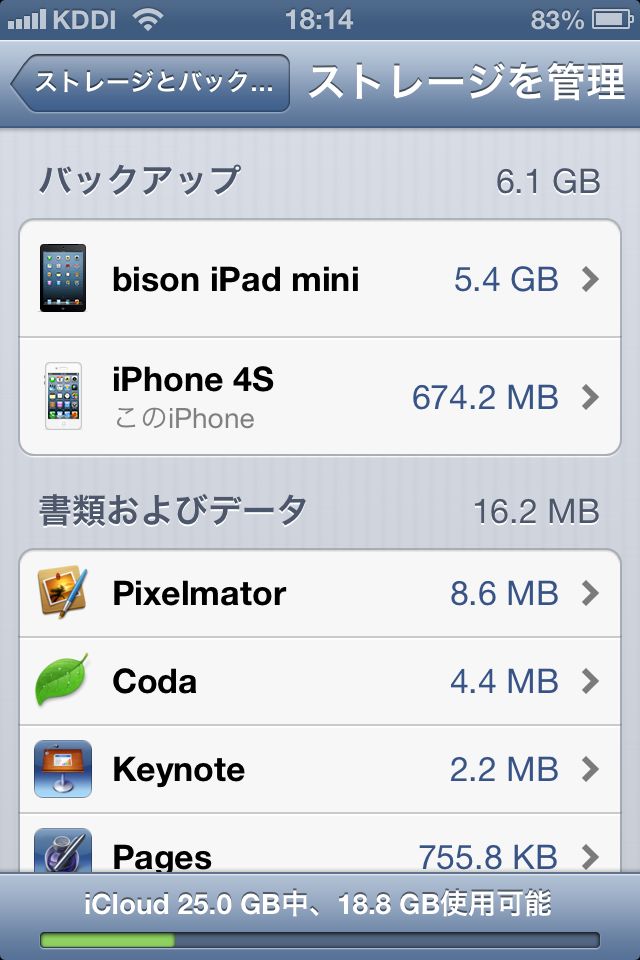
Task: View Pixelmator documents and data
Action: (x=320, y=594)
